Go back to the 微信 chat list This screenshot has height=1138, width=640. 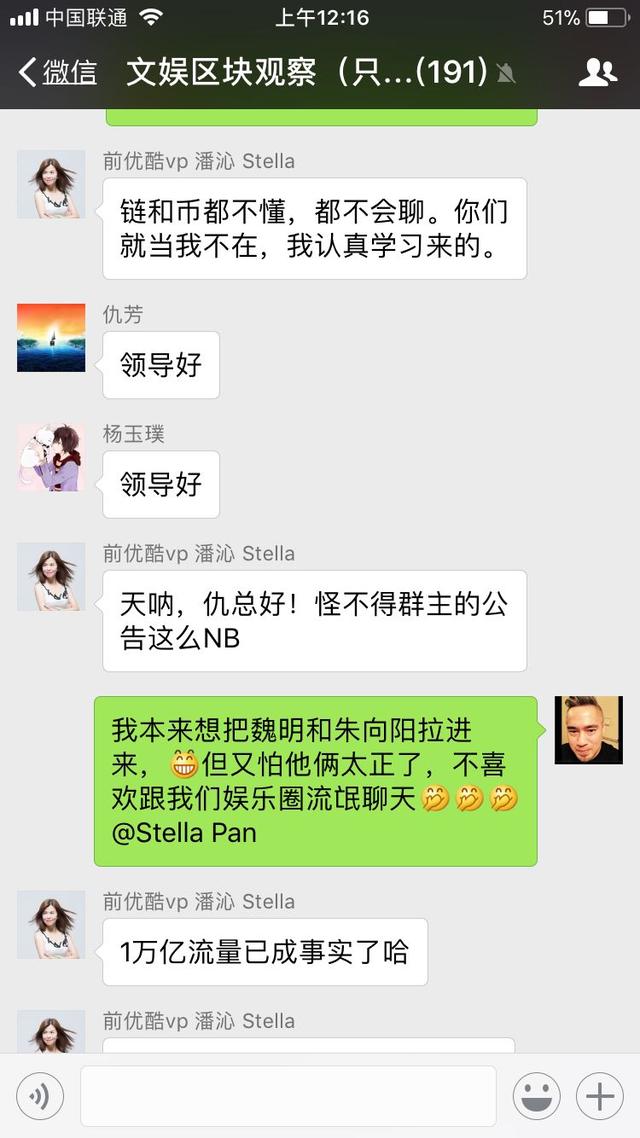click(58, 72)
